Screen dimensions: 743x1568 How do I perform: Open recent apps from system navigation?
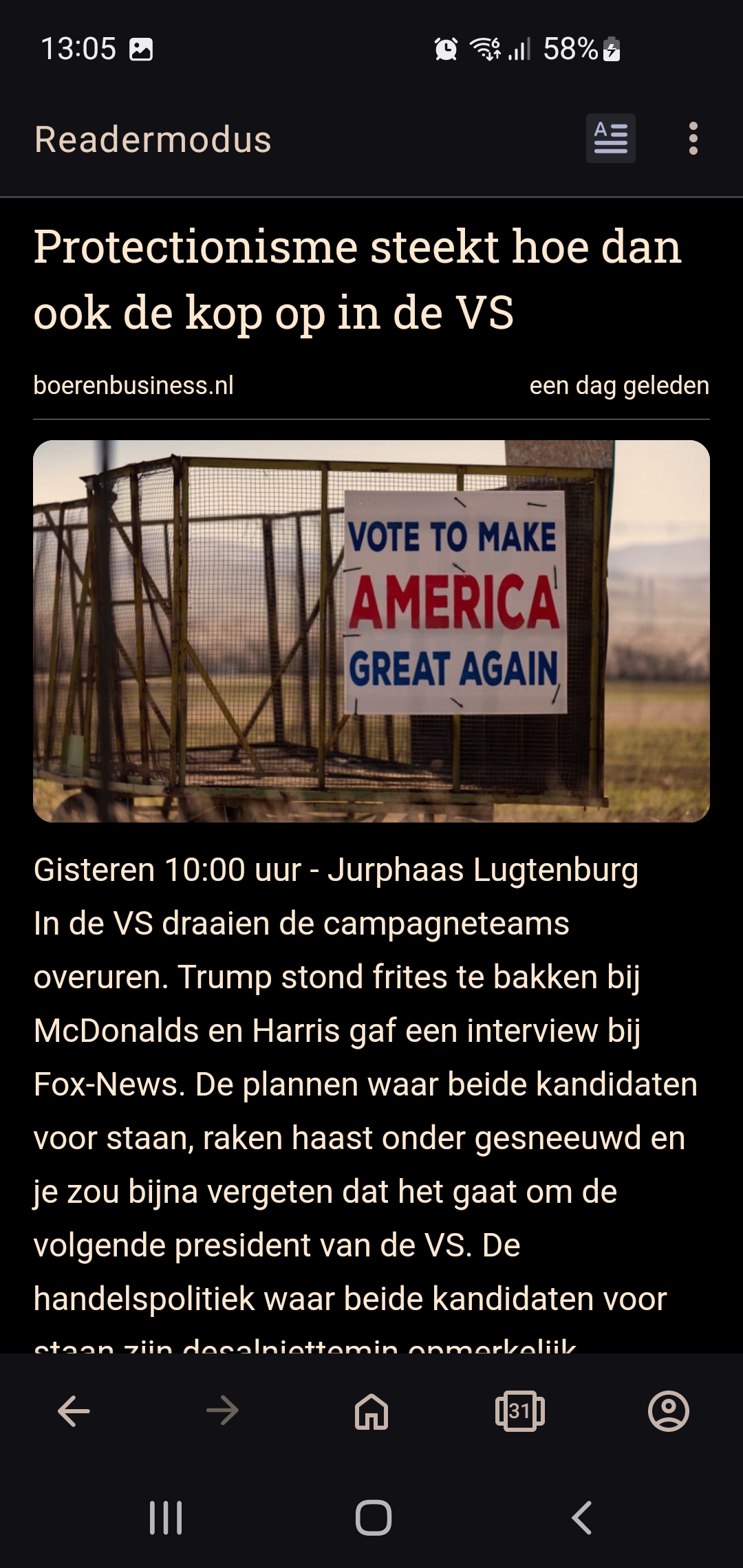point(166,1518)
